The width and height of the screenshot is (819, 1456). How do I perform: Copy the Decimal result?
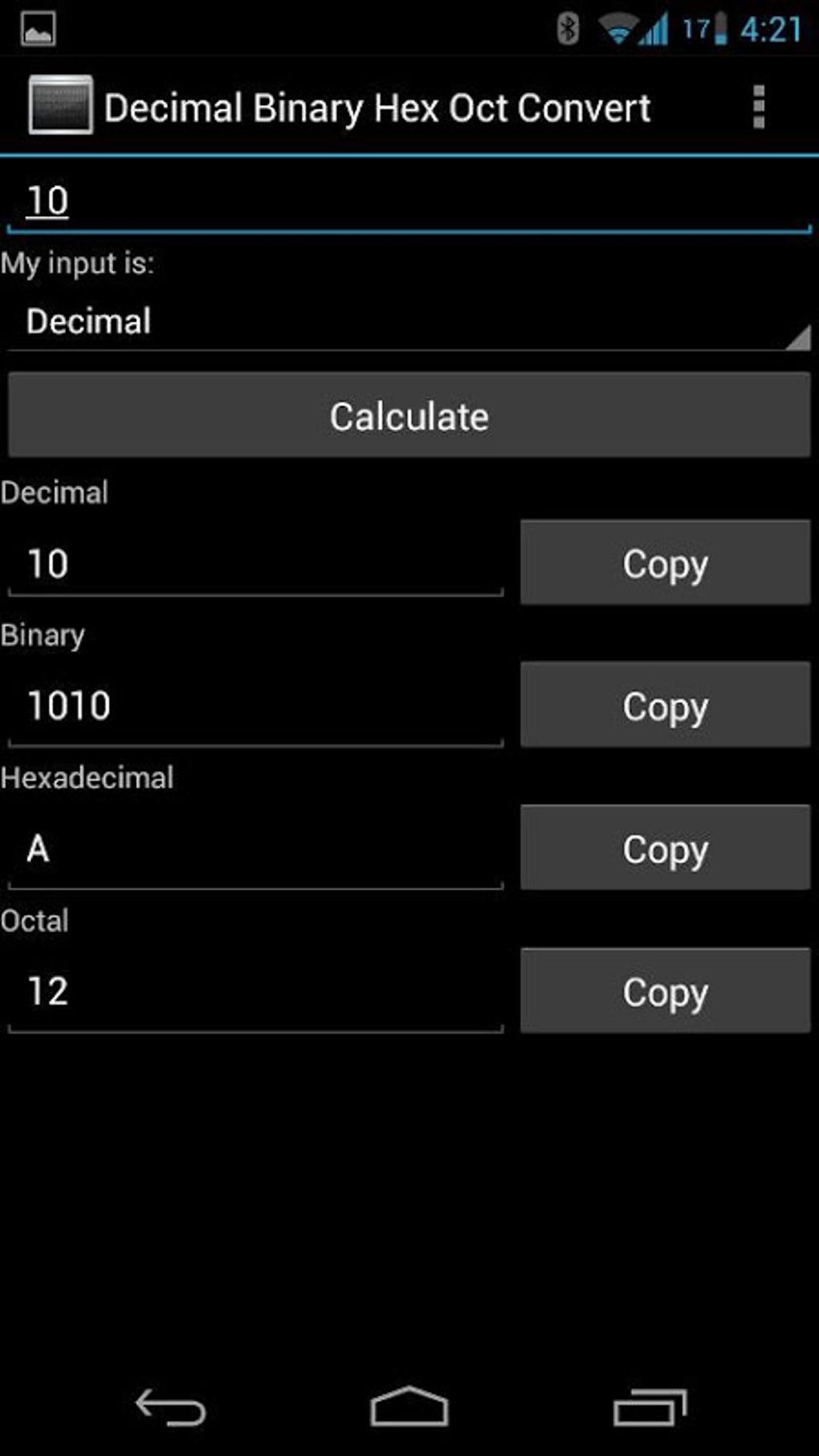(x=665, y=563)
